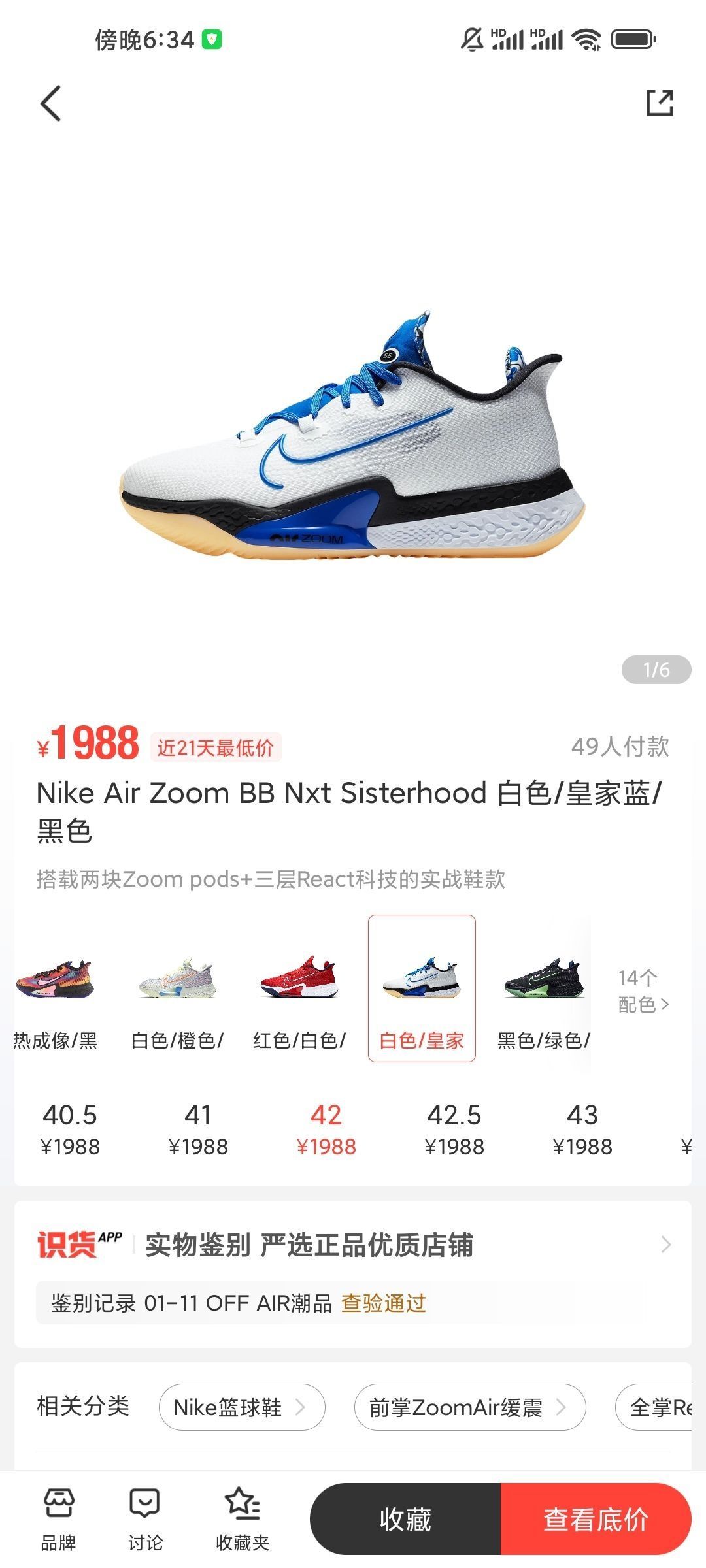Screen dimensions: 706x1568
Task: Go back using the top-left arrow
Action: pos(51,103)
